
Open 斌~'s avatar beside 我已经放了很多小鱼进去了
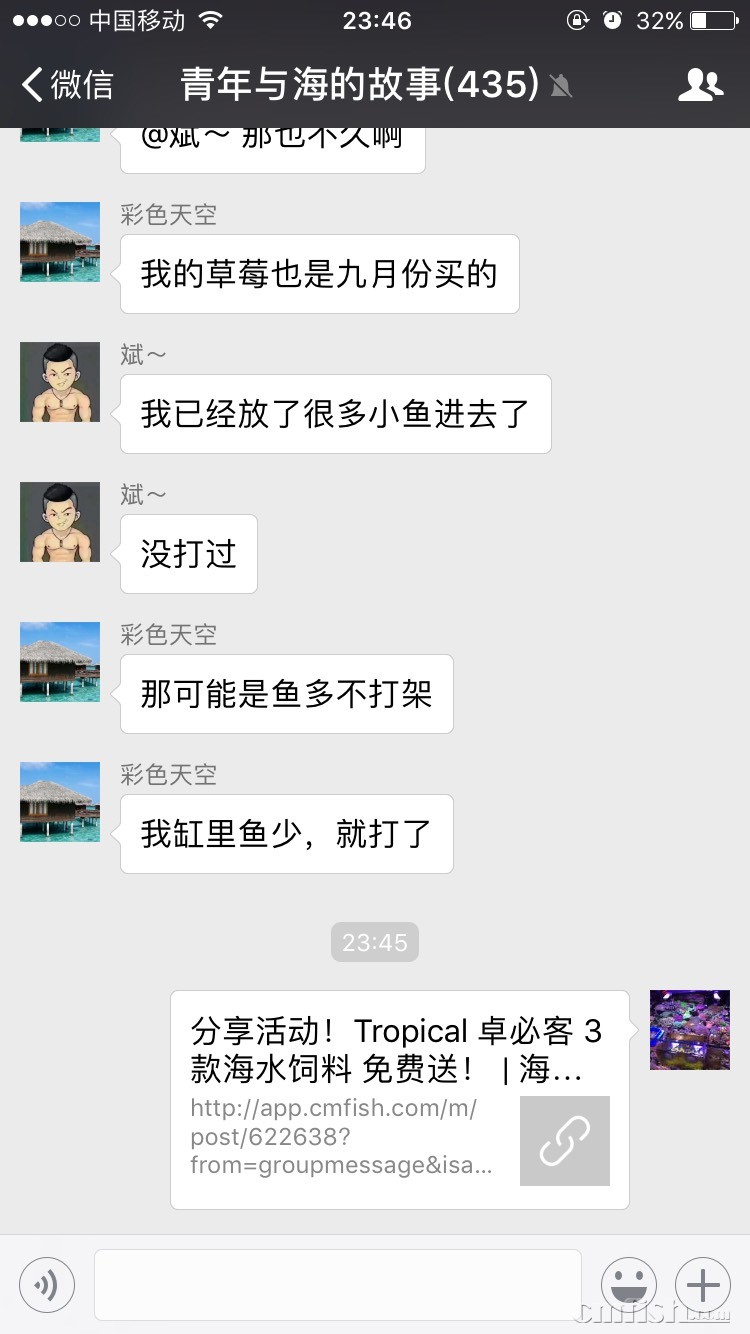(x=60, y=382)
